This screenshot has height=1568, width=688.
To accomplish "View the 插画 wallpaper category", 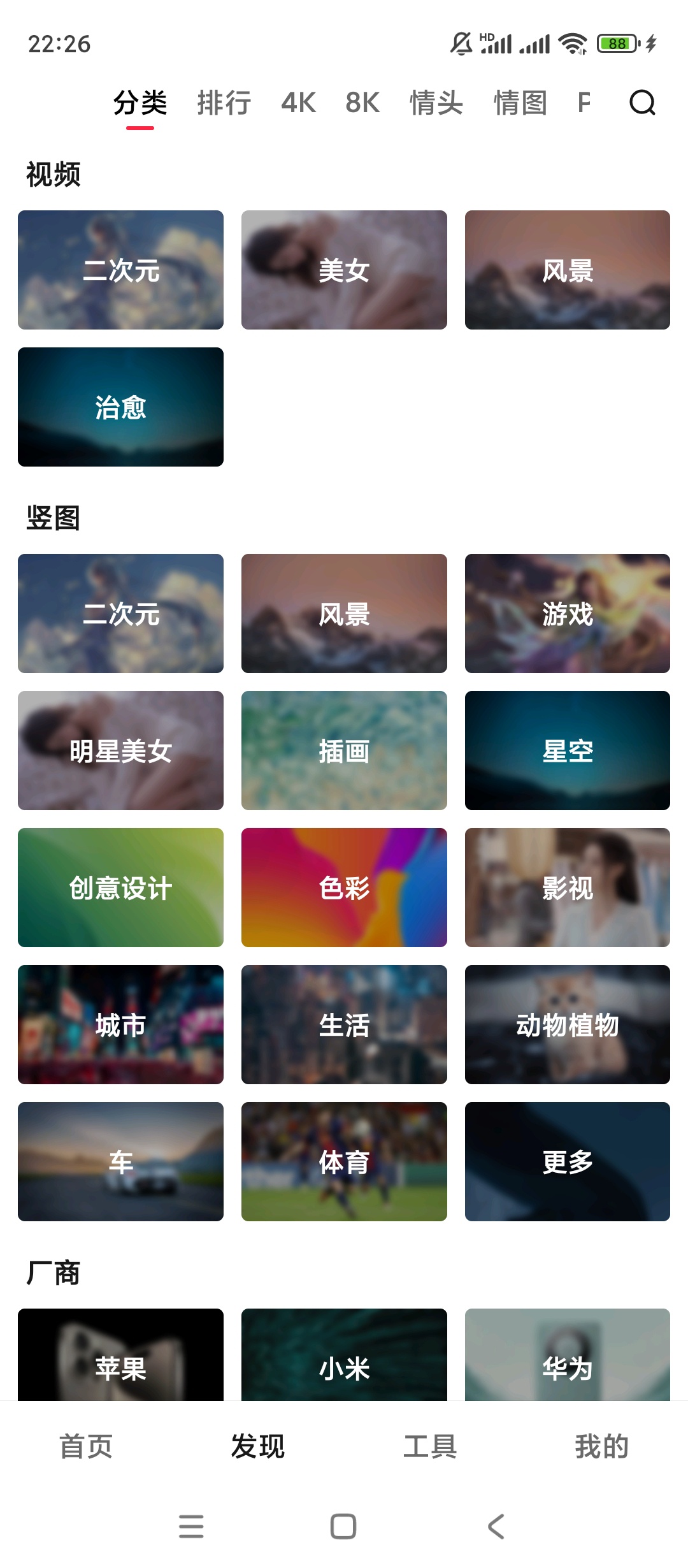I will pyautogui.click(x=344, y=750).
